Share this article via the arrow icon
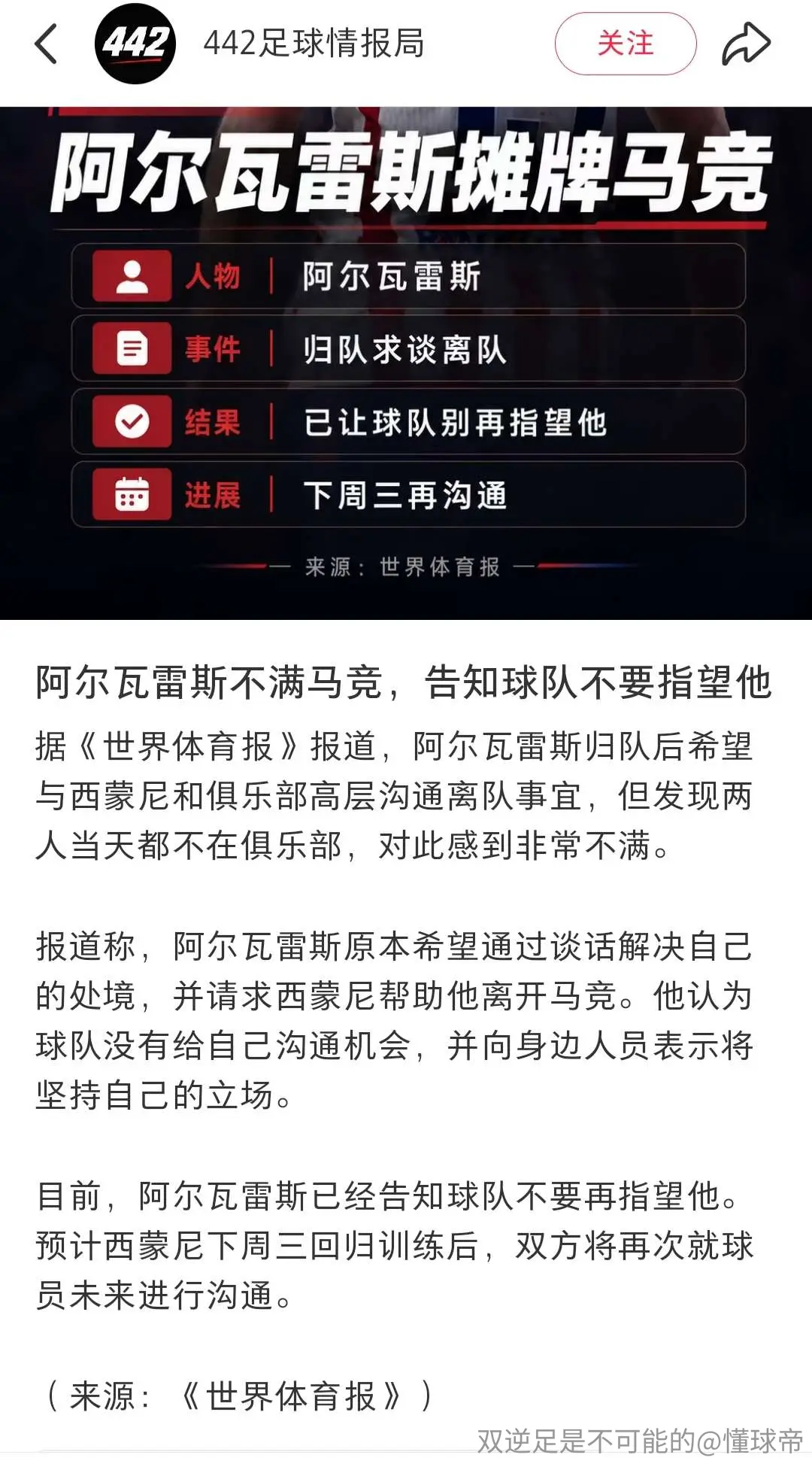The width and height of the screenshot is (812, 1464). [746, 44]
